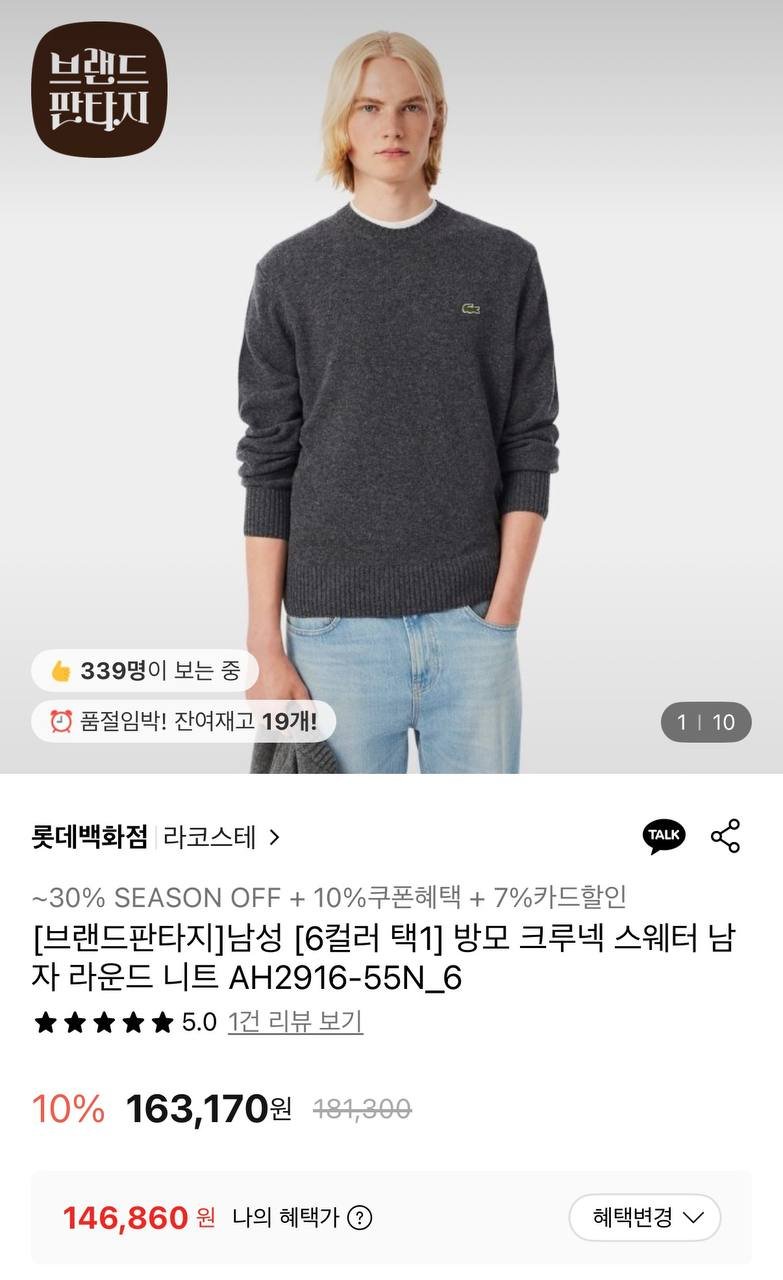Viewport: 783px width, 1280px height.
Task: Expand the 혜택변경 dropdown
Action: [644, 1218]
